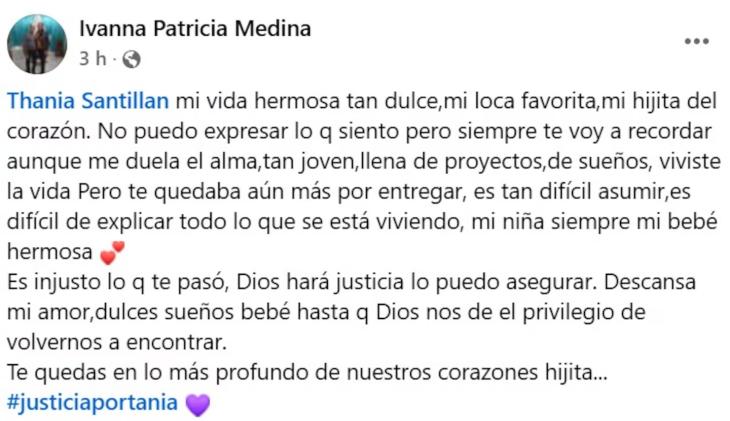Image resolution: width=730 pixels, height=421 pixels.
Task: Open the post's three-dot options menu
Action: point(696,43)
